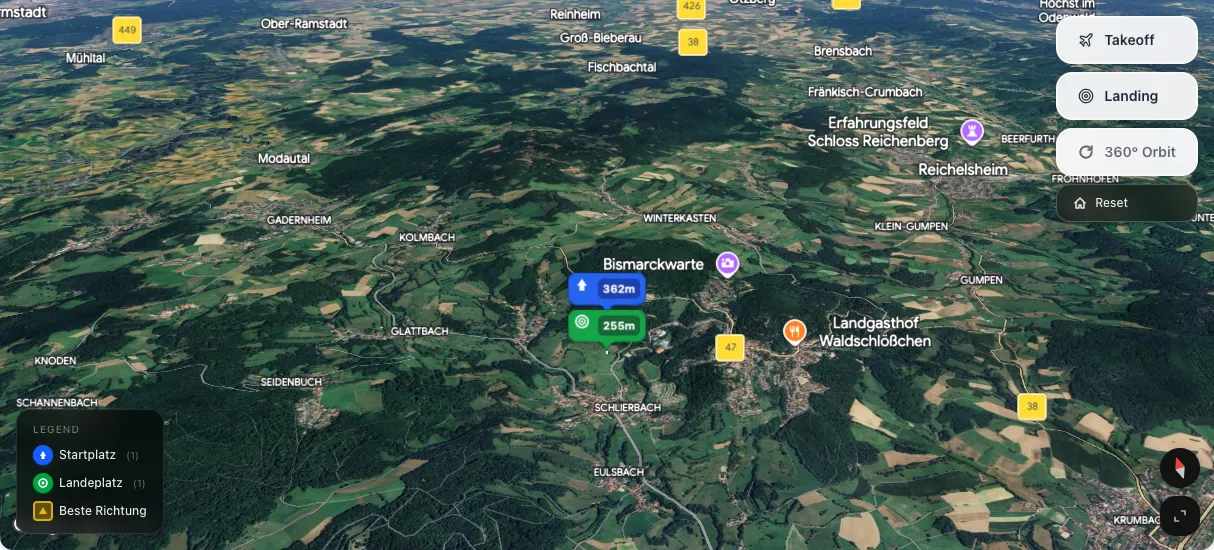
Task: Open the Bismarckwarte photo spot pin
Action: (x=727, y=264)
